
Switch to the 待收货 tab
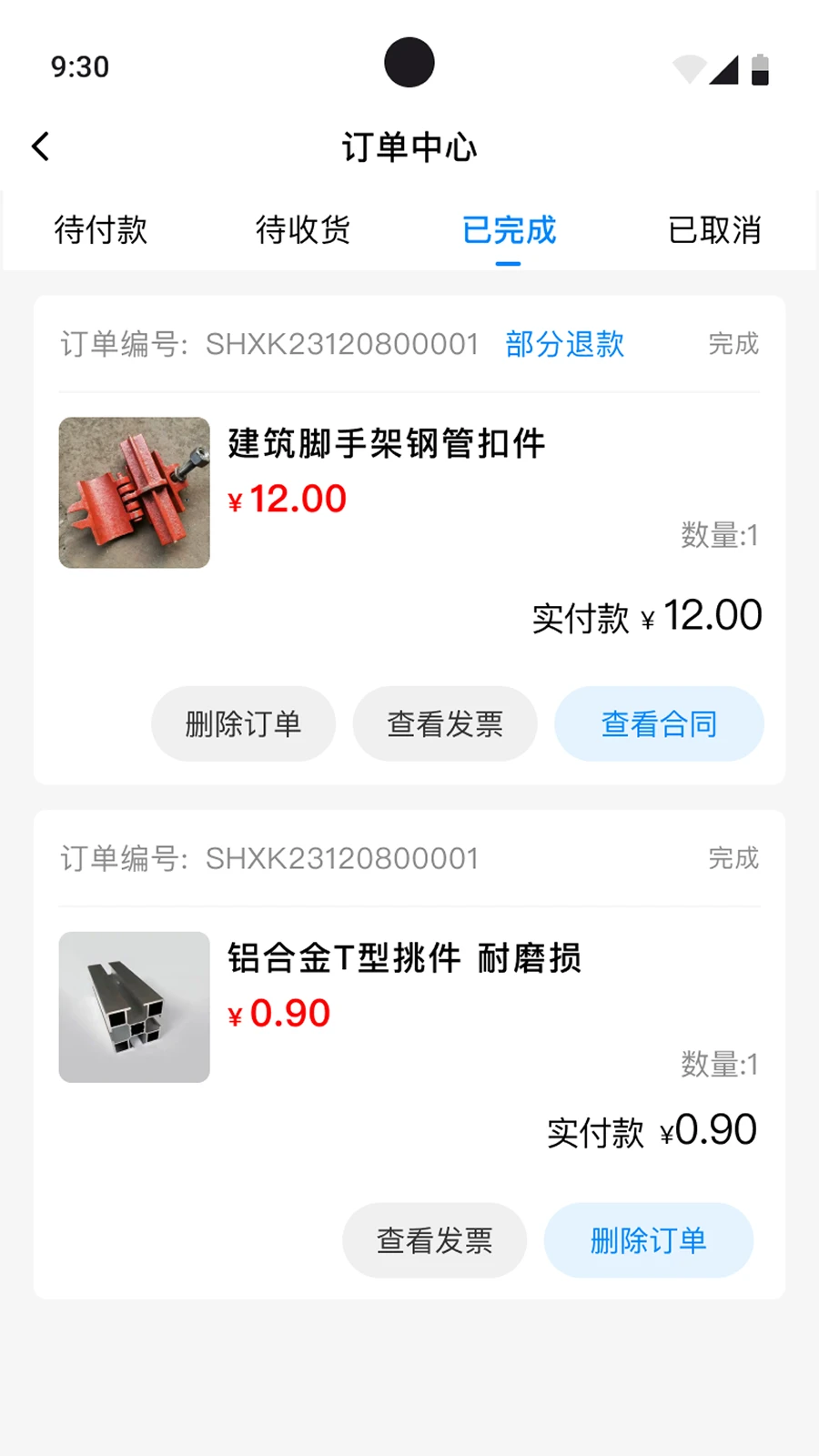click(304, 230)
